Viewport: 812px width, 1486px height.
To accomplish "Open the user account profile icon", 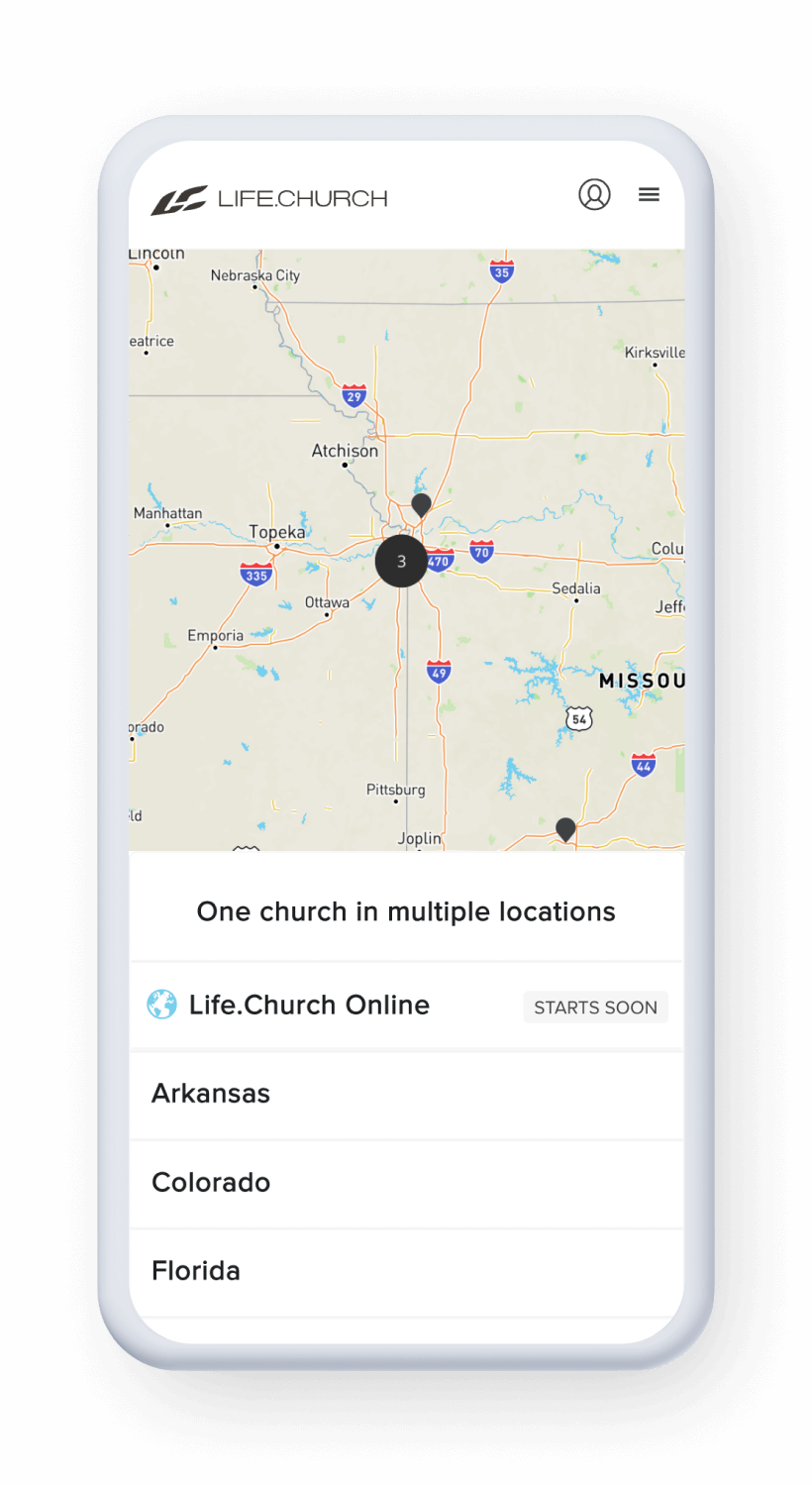I will click(594, 194).
